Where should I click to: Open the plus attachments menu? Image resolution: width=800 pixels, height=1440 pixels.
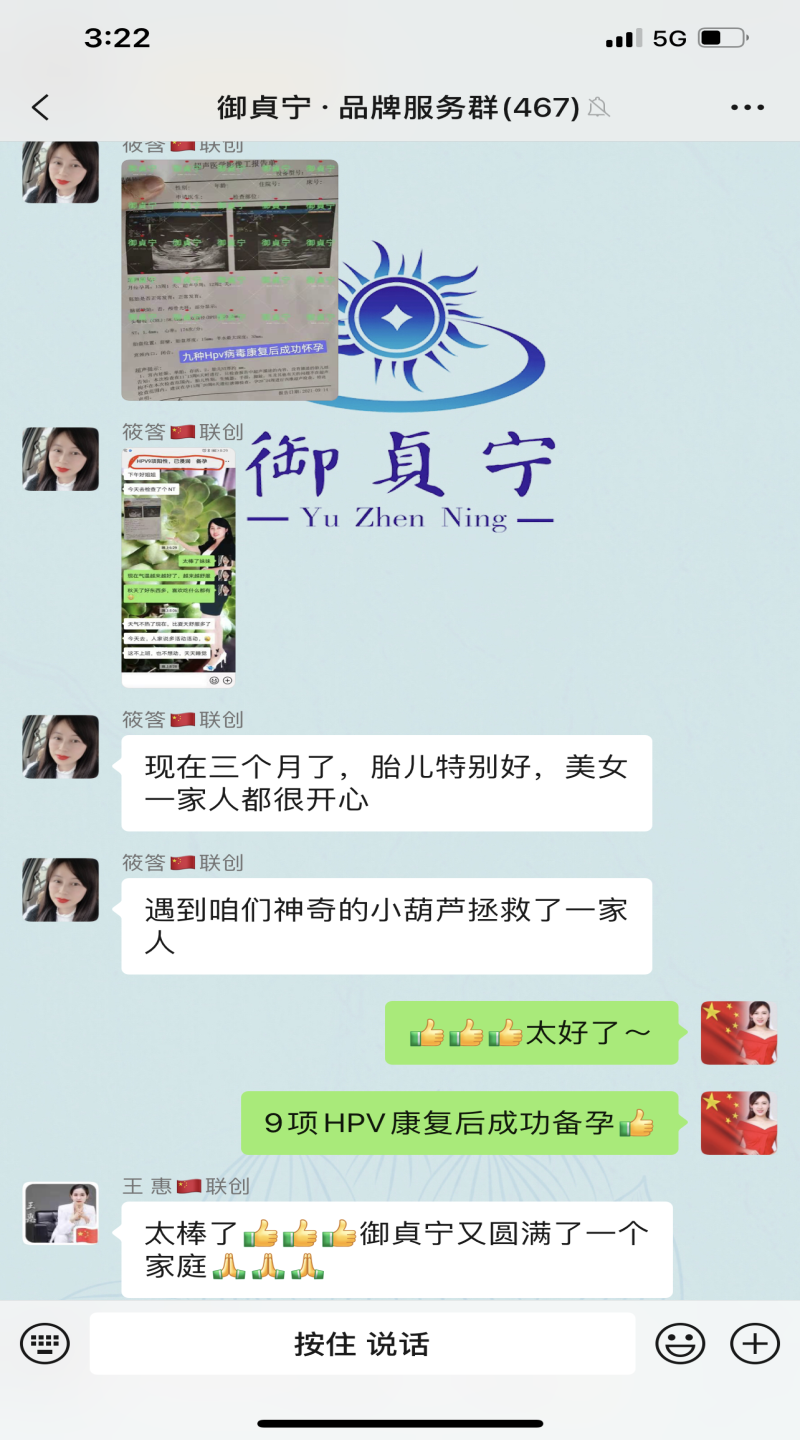[x=754, y=1343]
